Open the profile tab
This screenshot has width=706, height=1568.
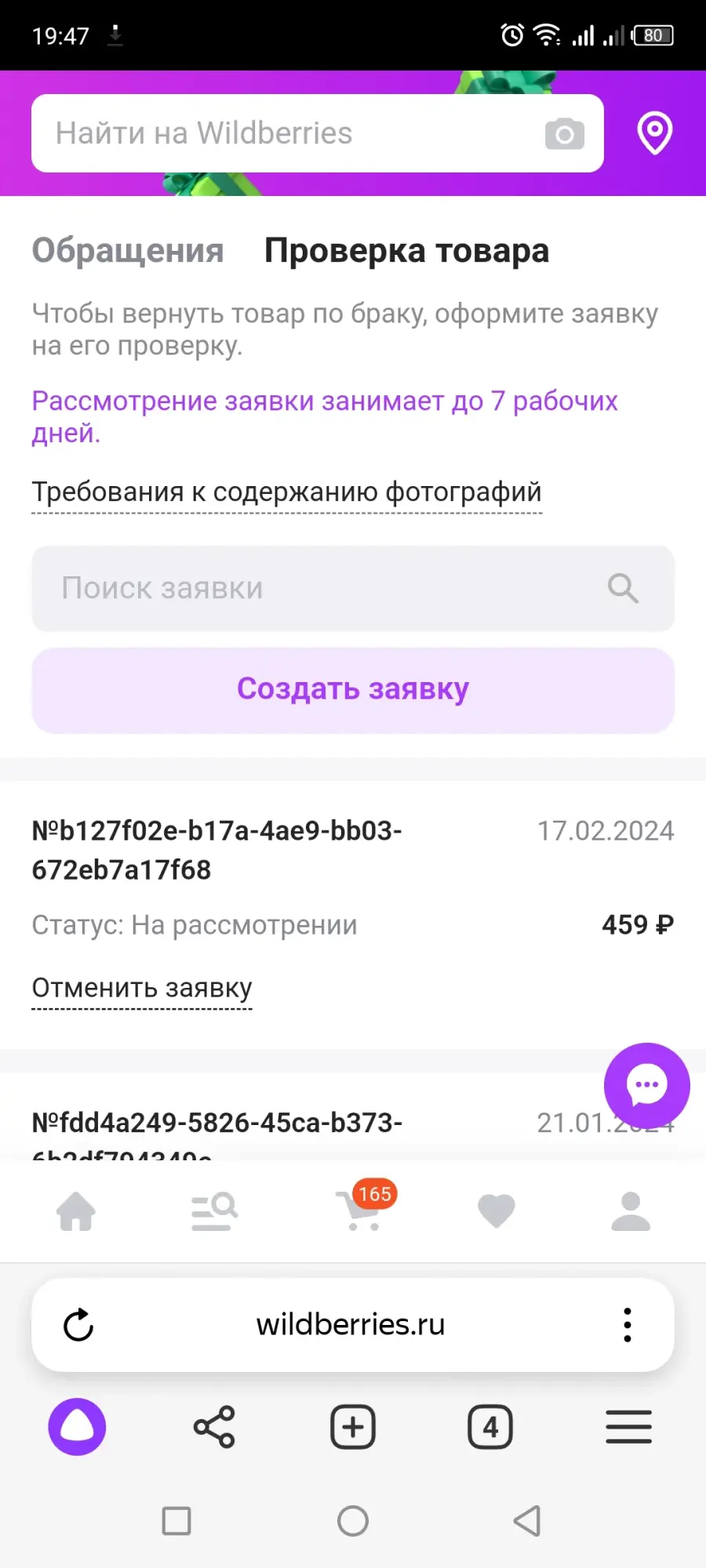[631, 1211]
